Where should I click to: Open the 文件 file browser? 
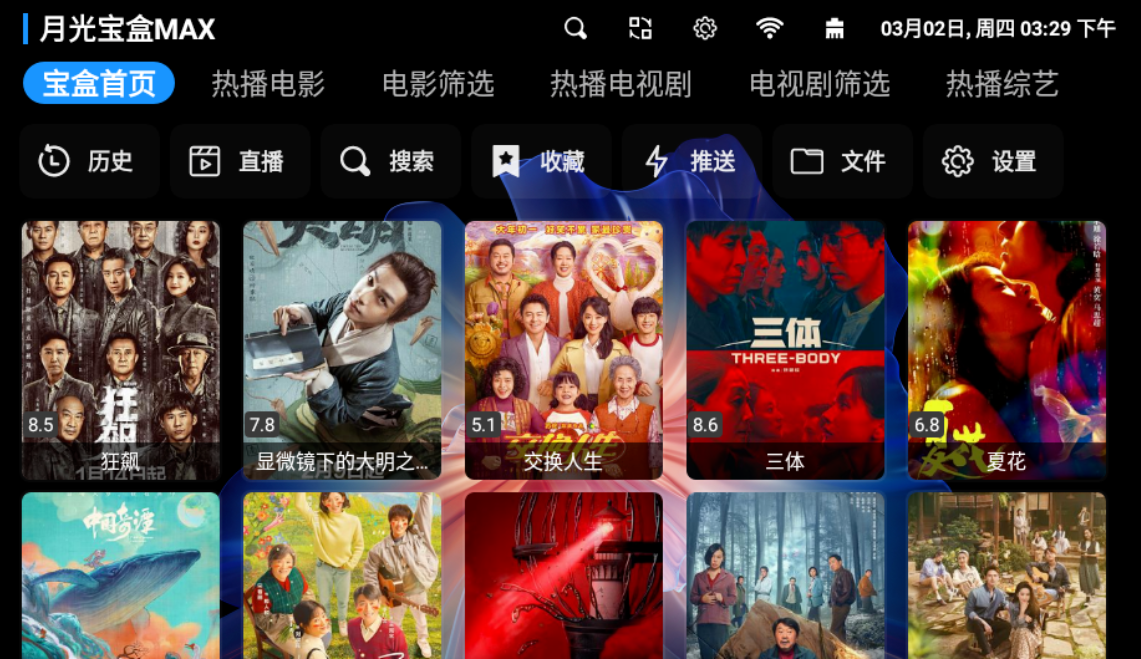tap(842, 161)
